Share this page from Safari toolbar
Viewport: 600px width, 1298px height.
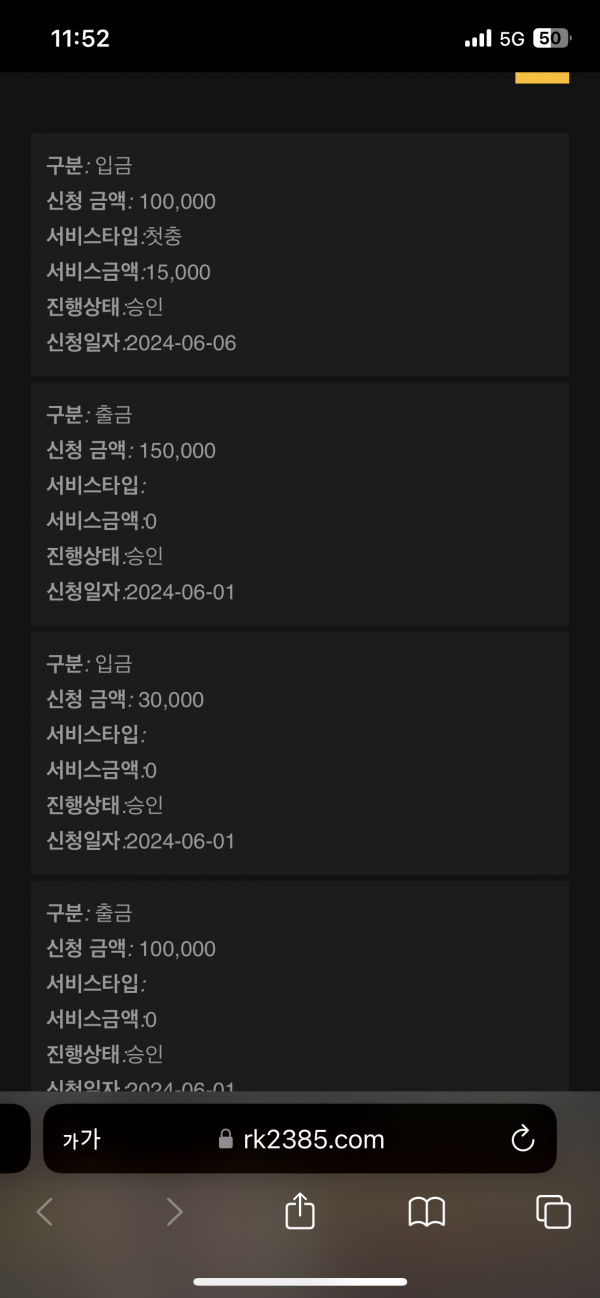(300, 1212)
